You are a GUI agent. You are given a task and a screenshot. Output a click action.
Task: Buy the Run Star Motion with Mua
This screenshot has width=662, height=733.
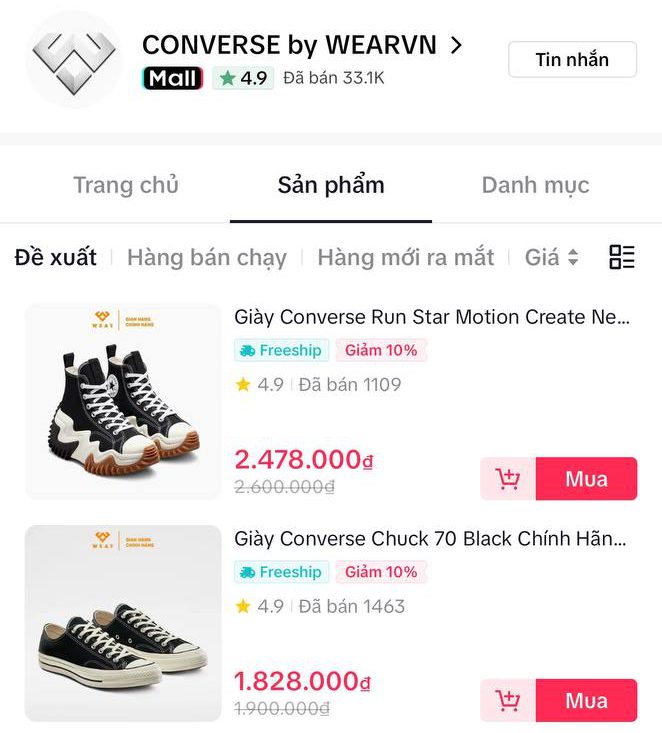point(586,479)
